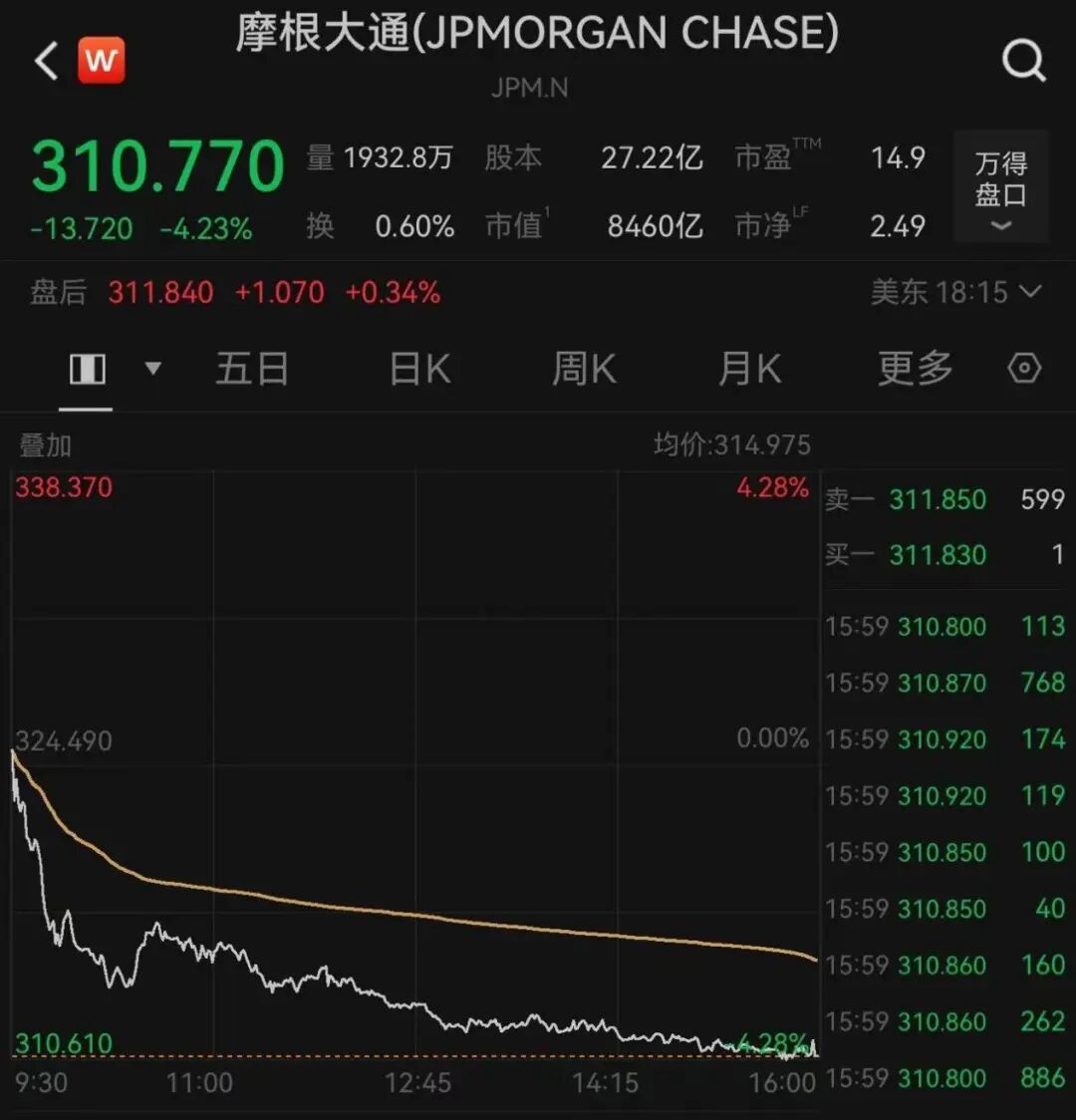Viewport: 1076px width, 1120px height.
Task: Show the 月K chart tab
Action: 749,370
